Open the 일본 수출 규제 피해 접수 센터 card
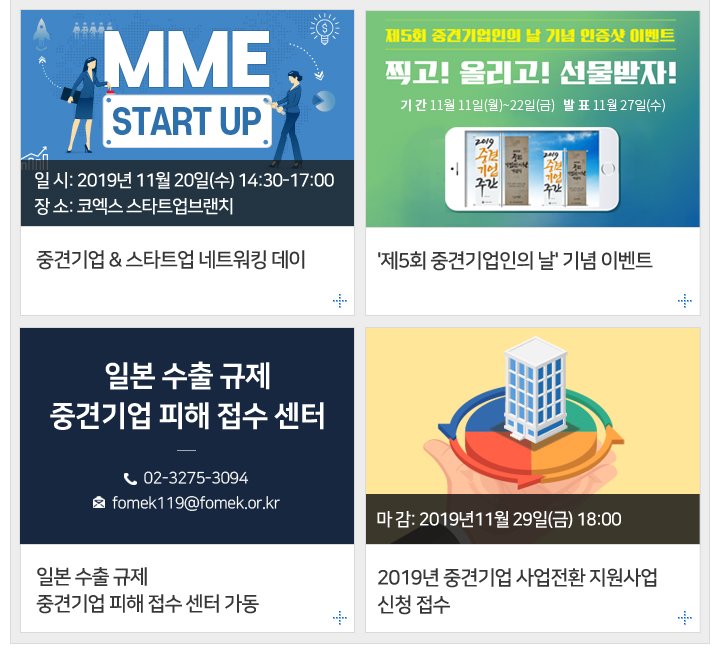Viewport: 720px width, 656px height. (x=187, y=436)
